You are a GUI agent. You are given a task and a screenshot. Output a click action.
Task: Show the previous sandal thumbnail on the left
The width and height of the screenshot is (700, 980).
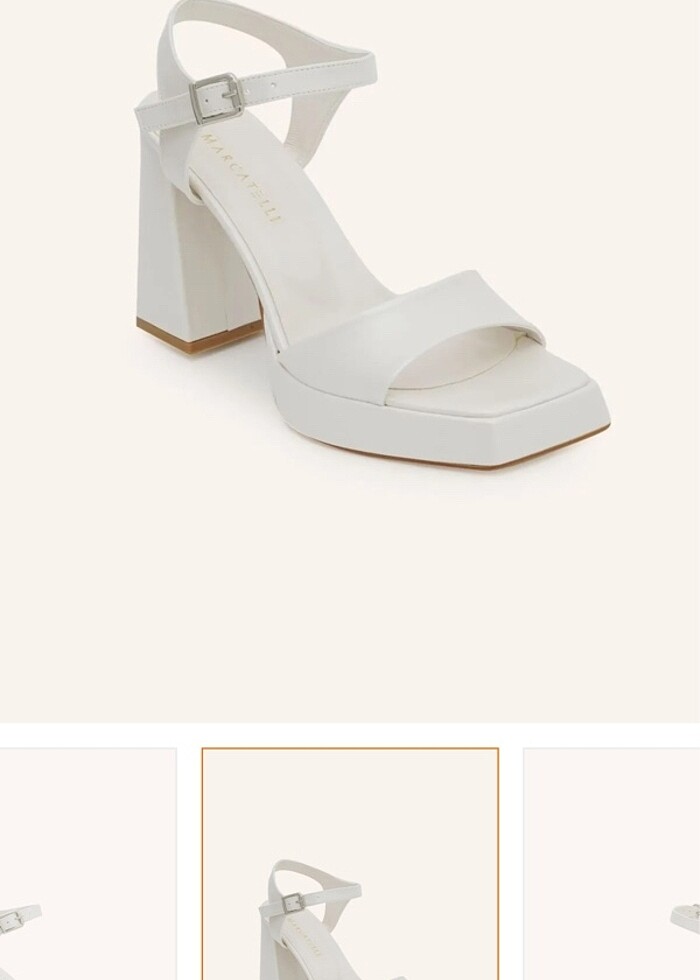(x=88, y=864)
